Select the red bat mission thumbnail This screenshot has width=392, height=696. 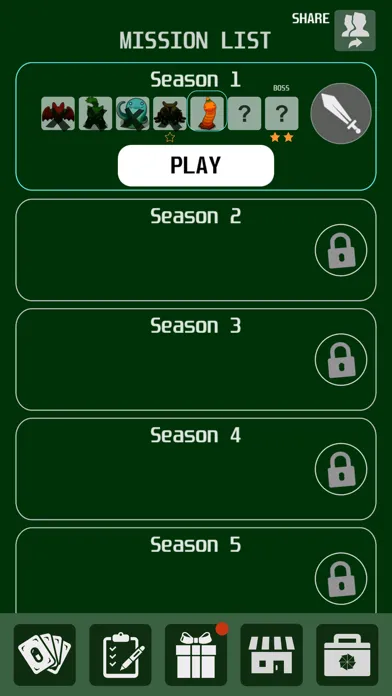[58, 113]
